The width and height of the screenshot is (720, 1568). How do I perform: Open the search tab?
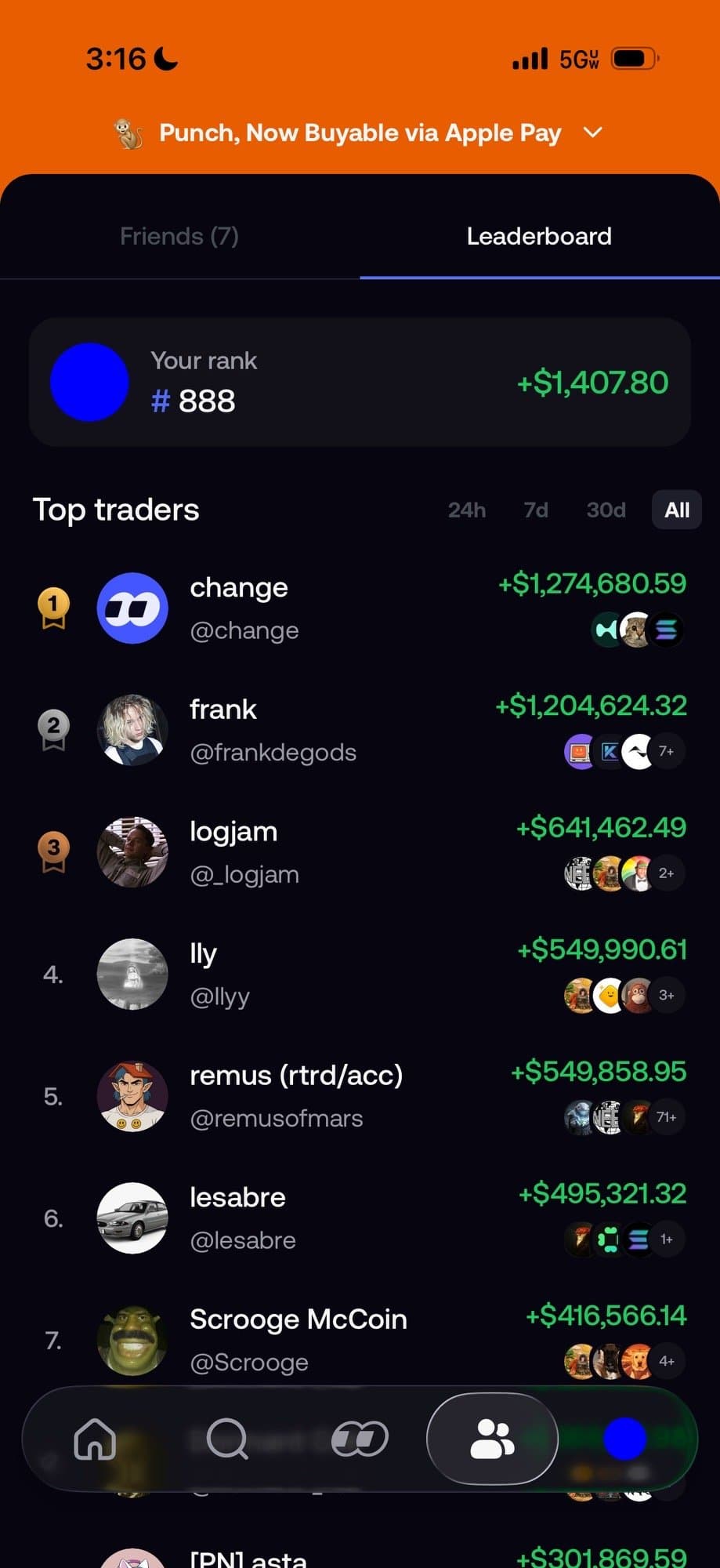coord(227,1439)
